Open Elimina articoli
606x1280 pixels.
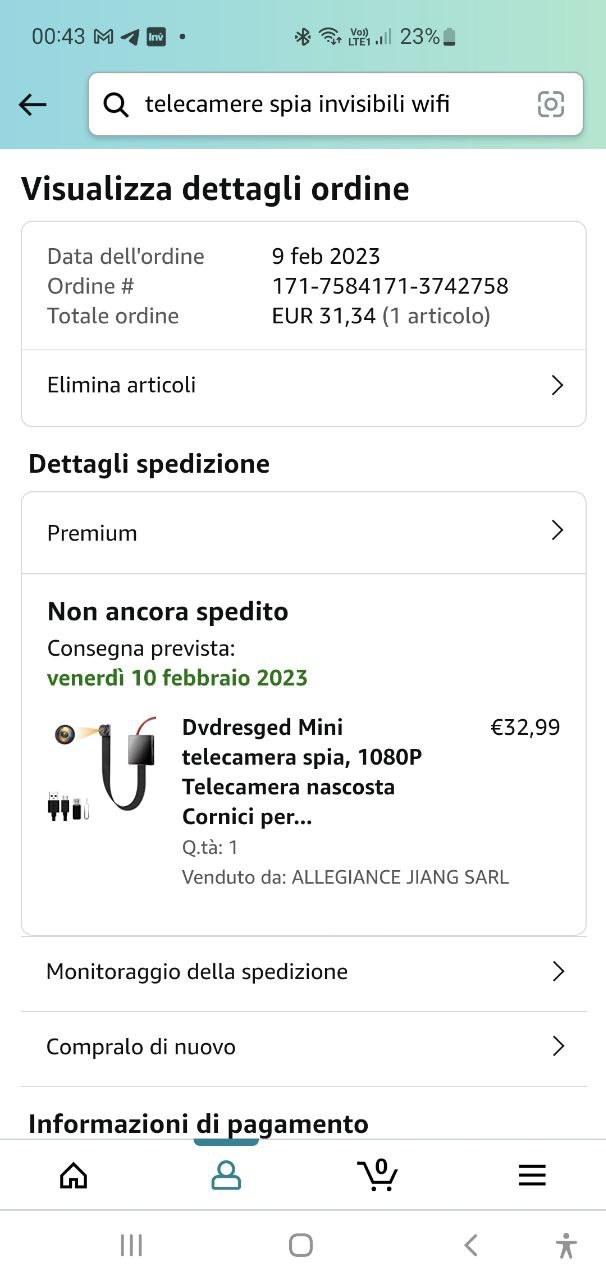(303, 386)
